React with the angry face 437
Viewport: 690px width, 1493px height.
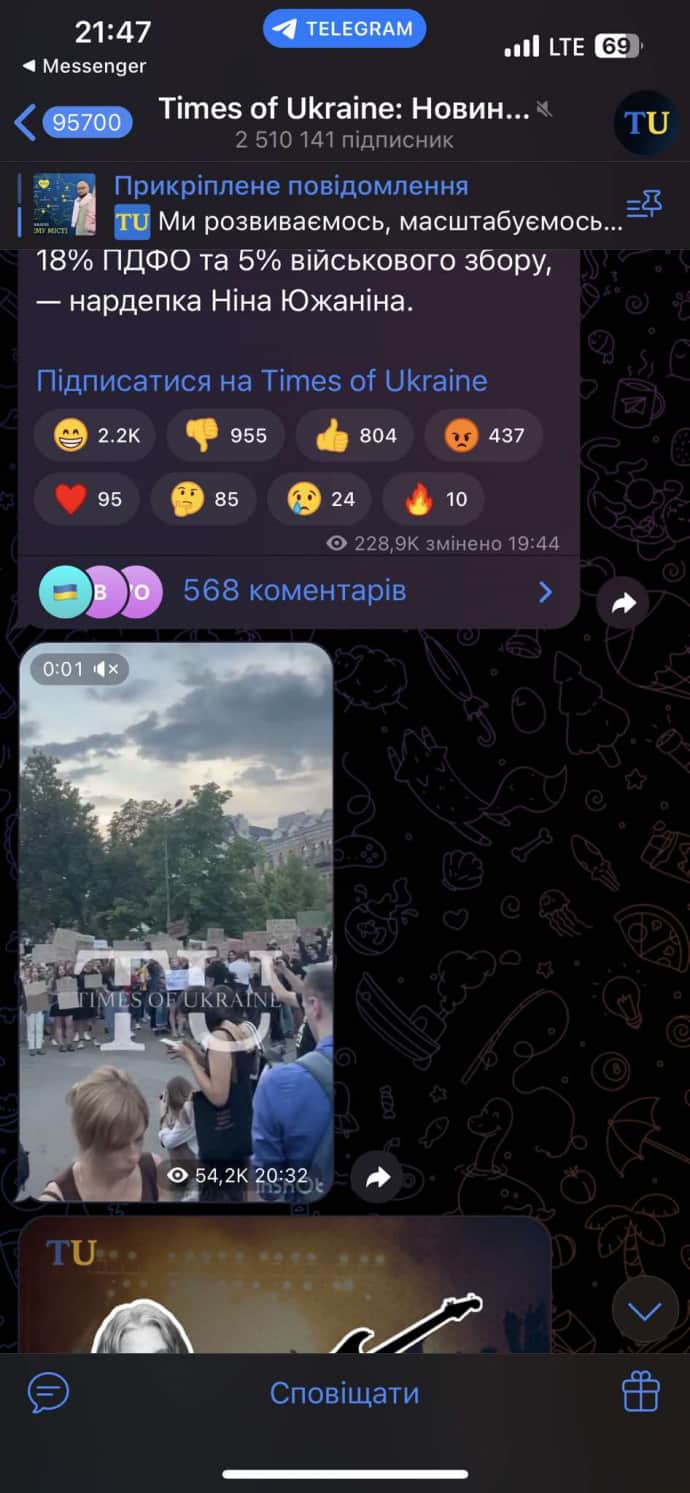(x=483, y=435)
